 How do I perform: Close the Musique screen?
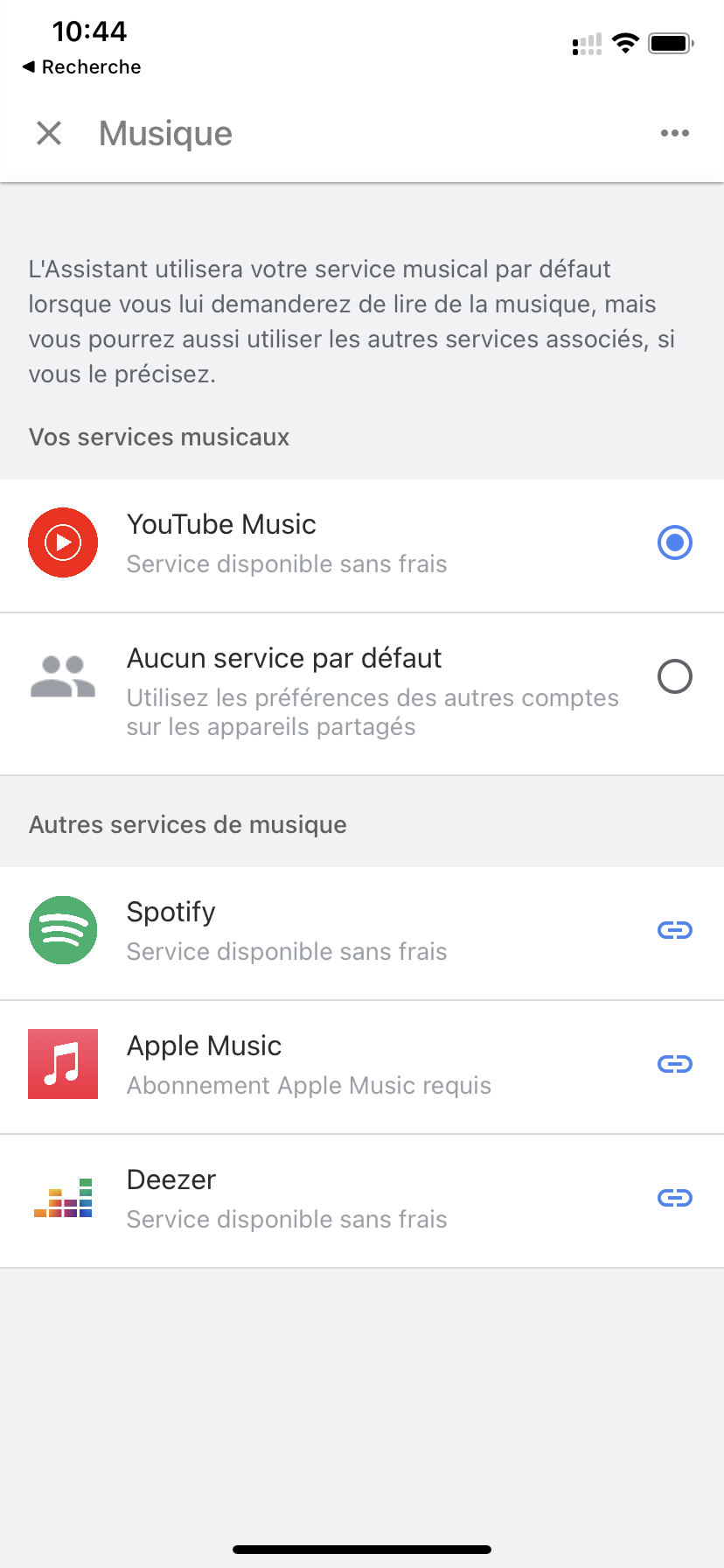point(49,133)
